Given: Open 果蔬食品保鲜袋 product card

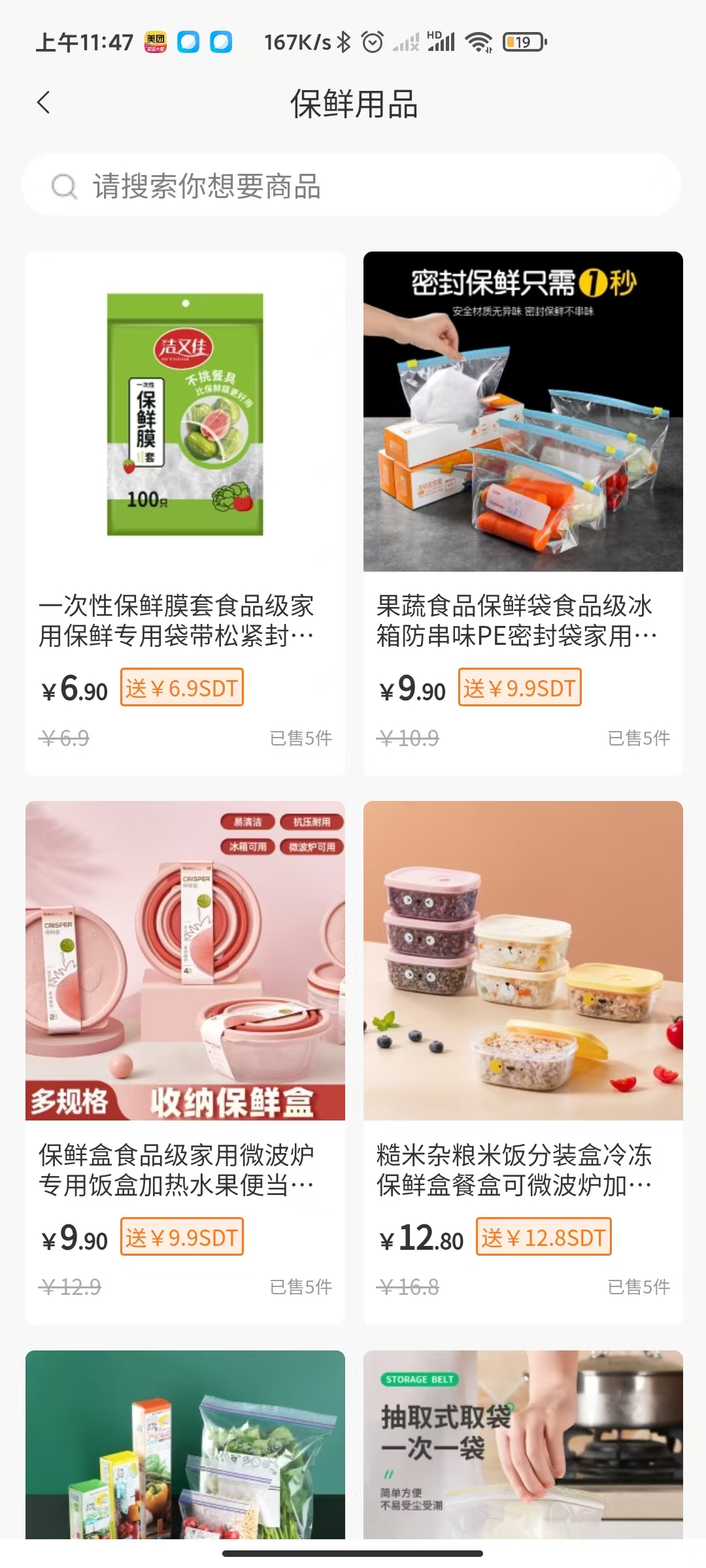Looking at the screenshot, I should [523, 513].
